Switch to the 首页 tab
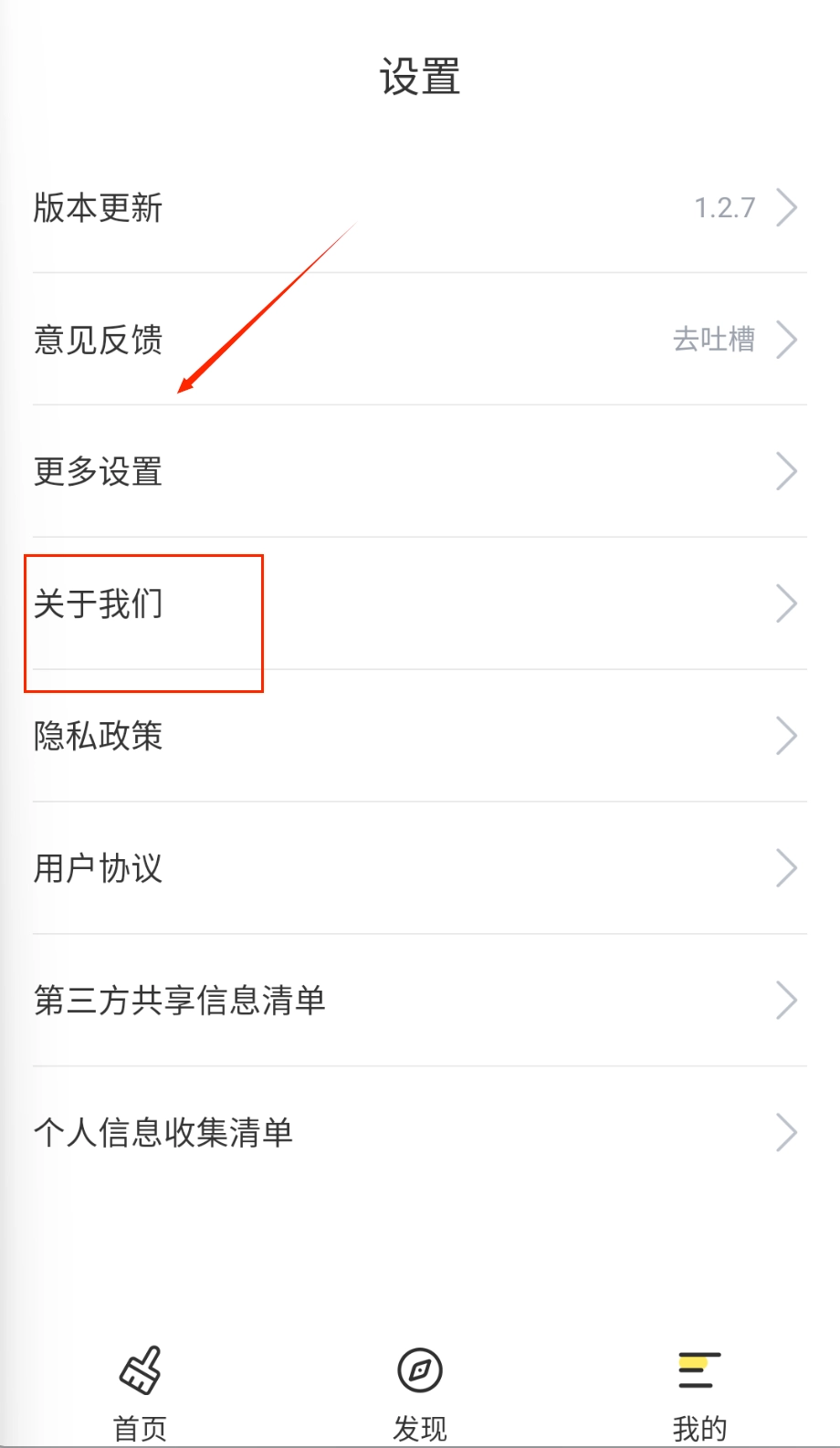840x1448 pixels. (x=140, y=1390)
